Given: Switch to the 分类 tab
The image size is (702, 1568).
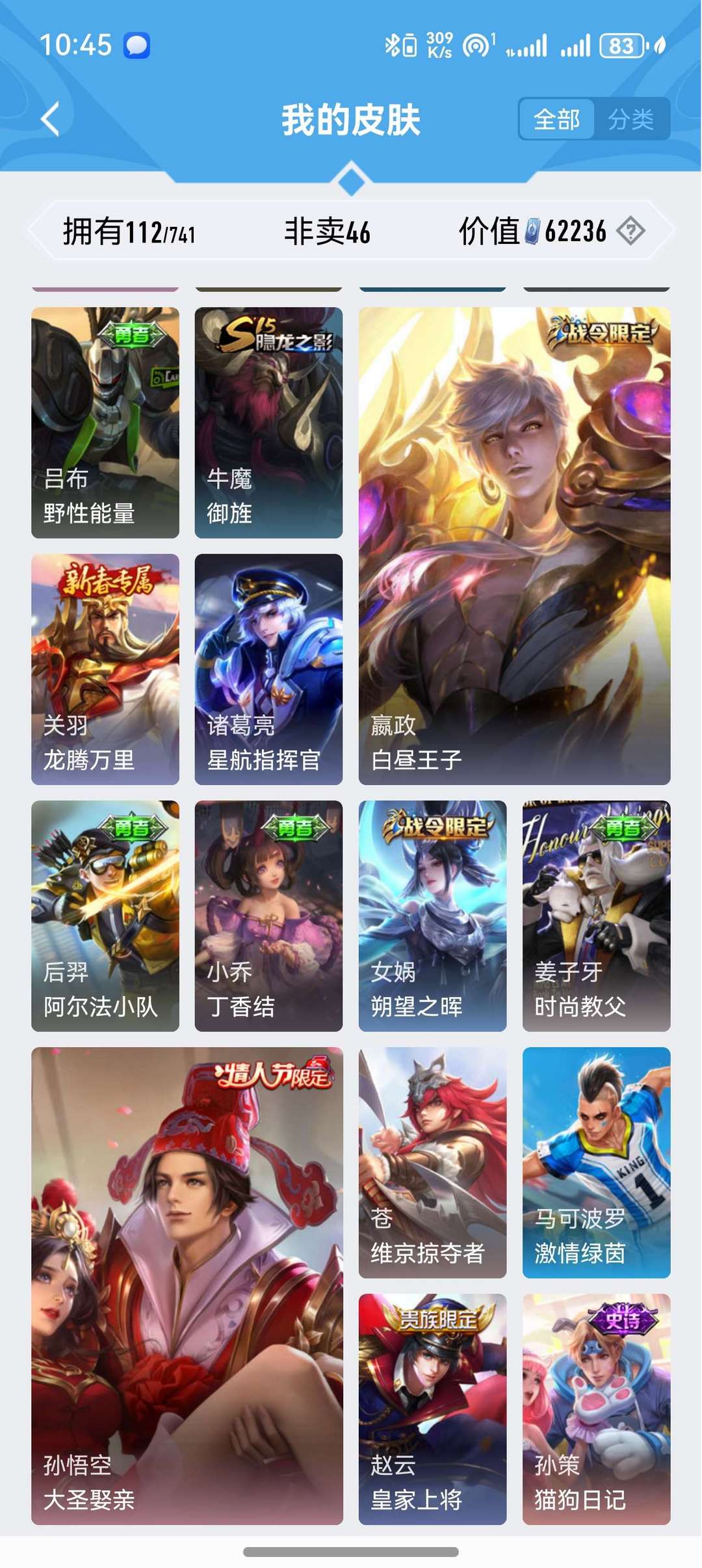Looking at the screenshot, I should (630, 119).
